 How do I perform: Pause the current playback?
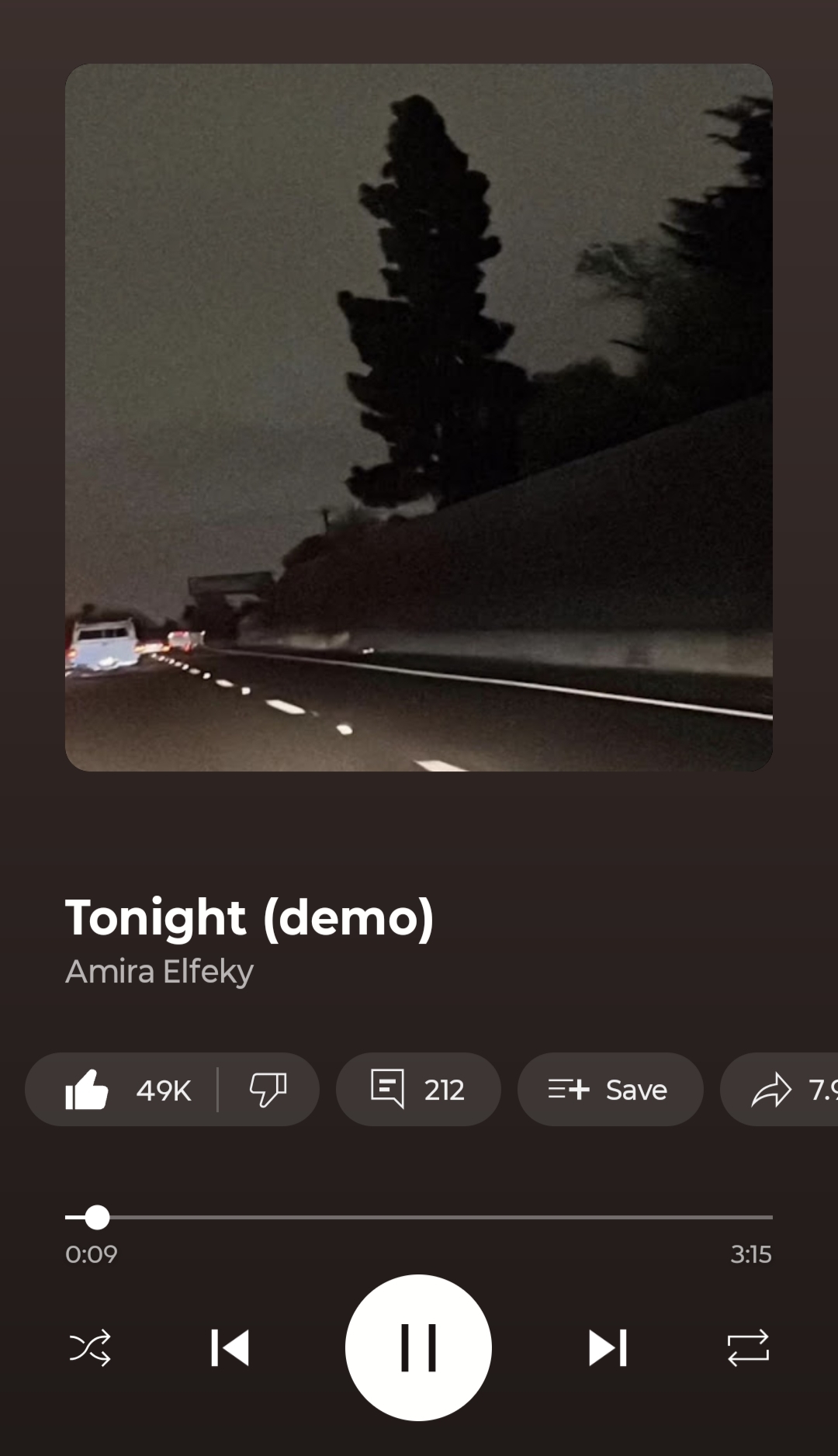418,1347
